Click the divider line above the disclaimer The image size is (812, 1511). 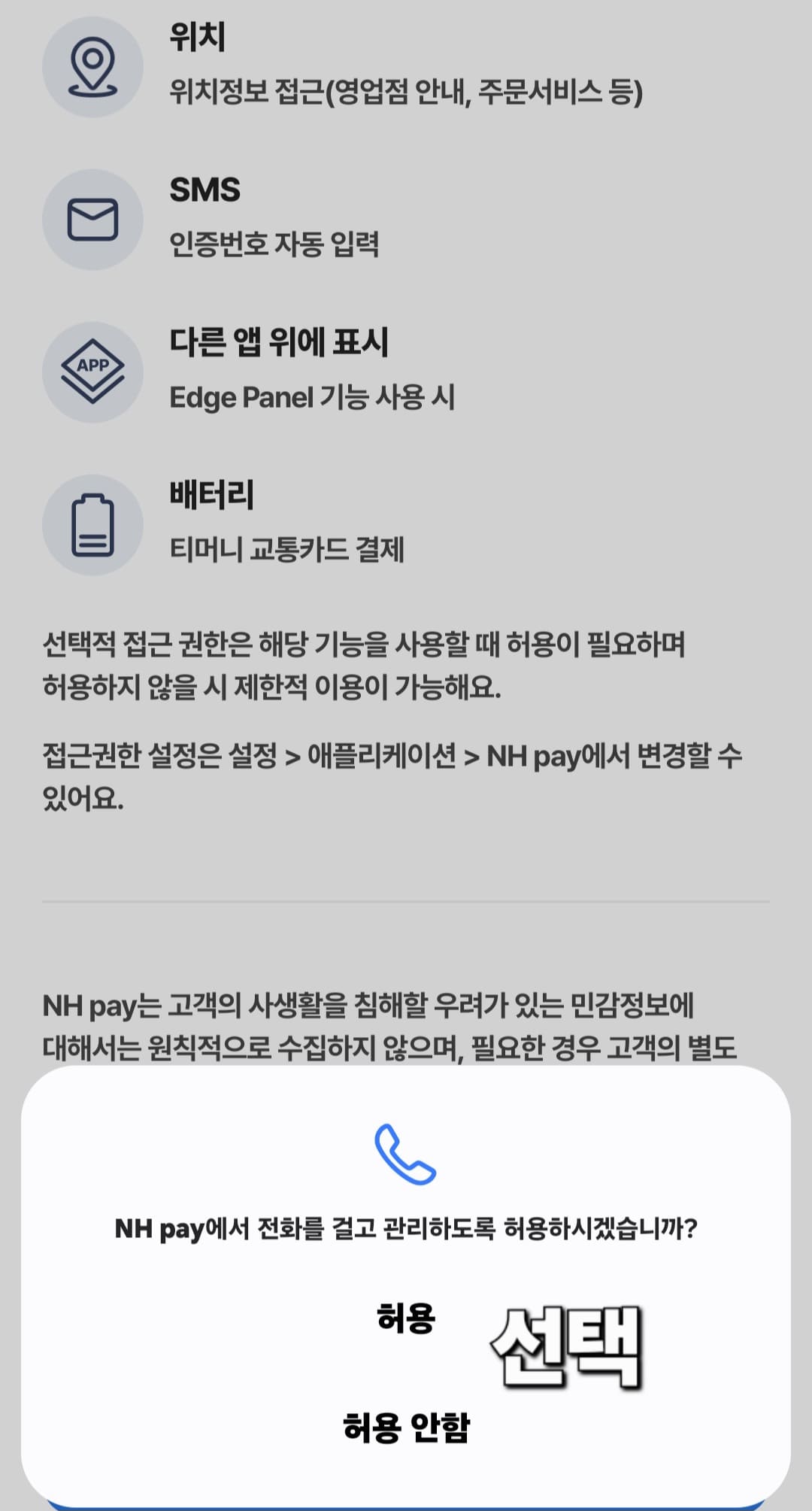pyautogui.click(x=406, y=901)
